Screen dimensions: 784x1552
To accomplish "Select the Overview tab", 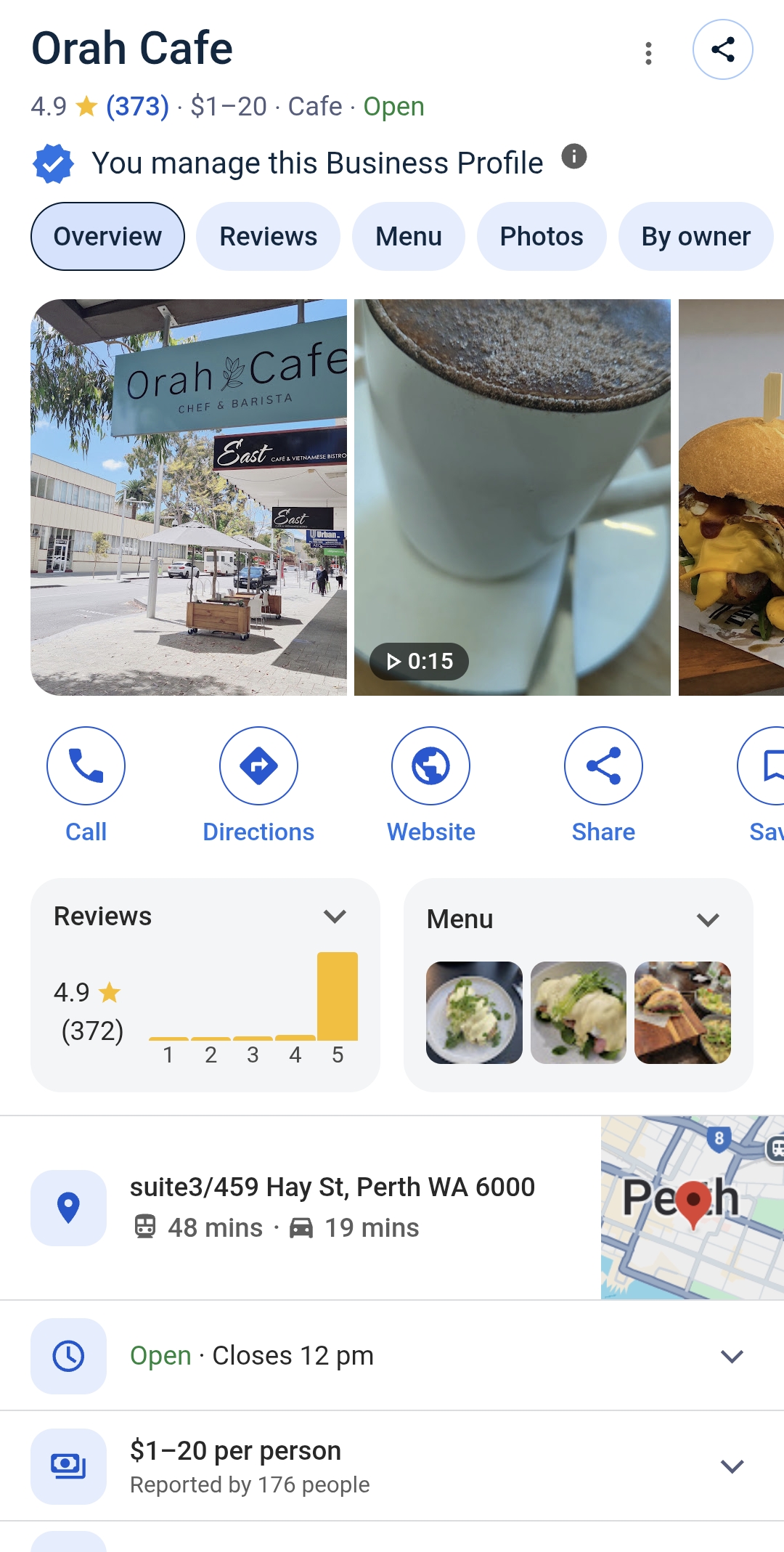I will click(107, 237).
